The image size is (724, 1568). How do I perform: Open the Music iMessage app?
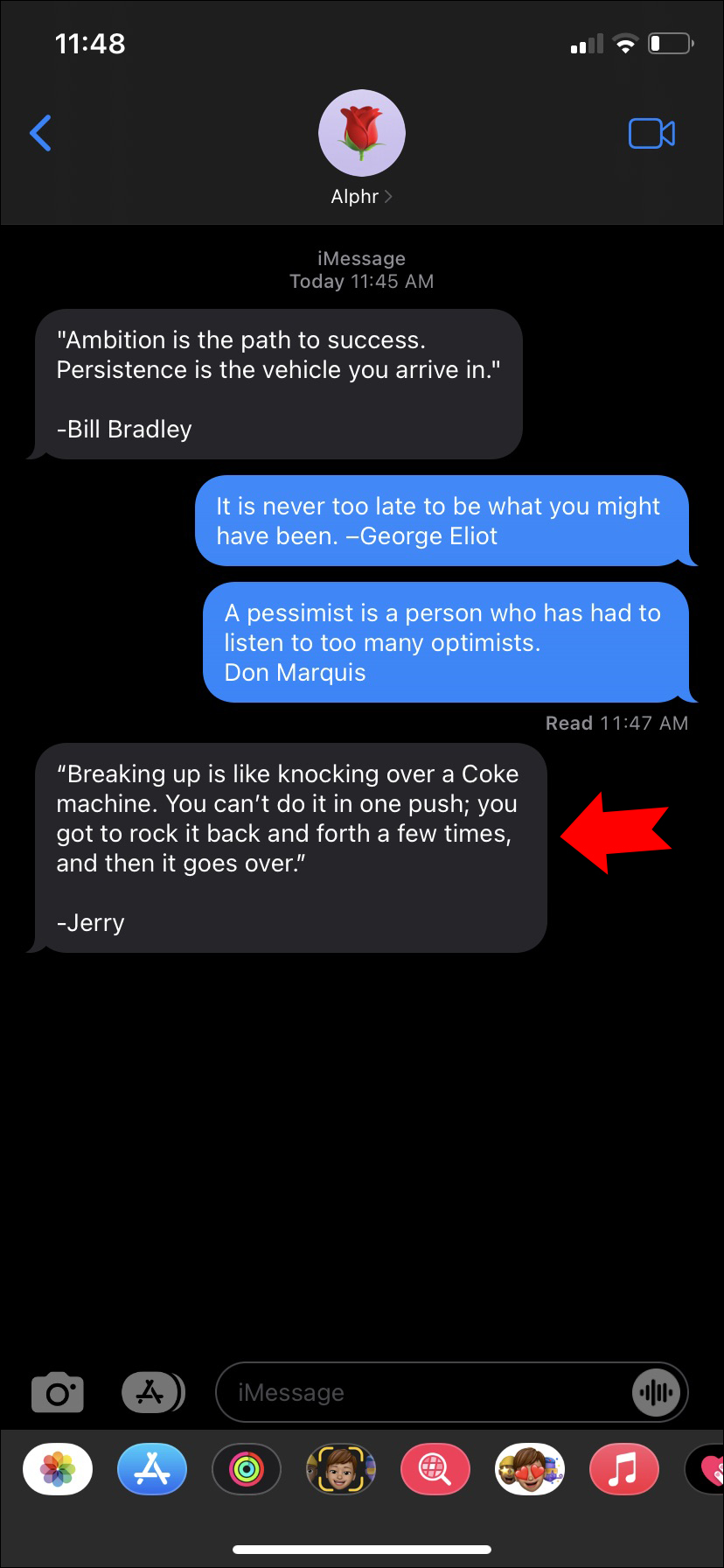pos(624,1468)
